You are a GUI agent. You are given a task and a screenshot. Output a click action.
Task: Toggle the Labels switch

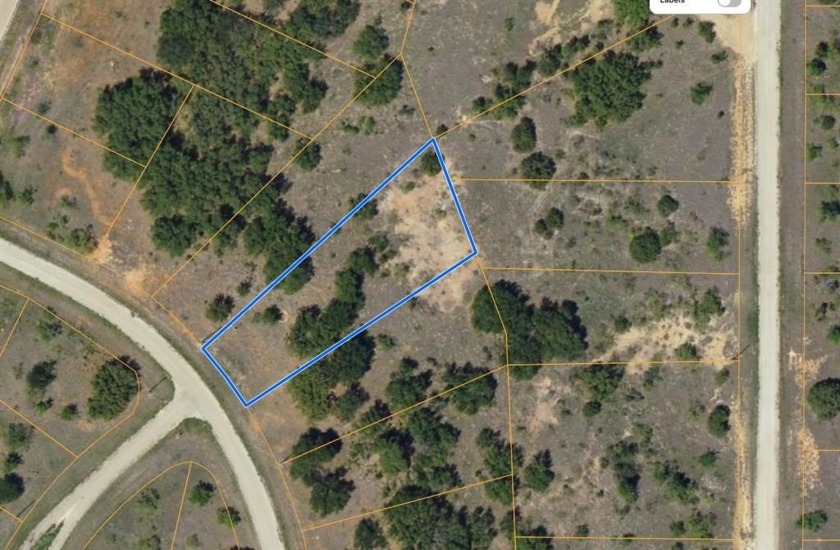731,3
